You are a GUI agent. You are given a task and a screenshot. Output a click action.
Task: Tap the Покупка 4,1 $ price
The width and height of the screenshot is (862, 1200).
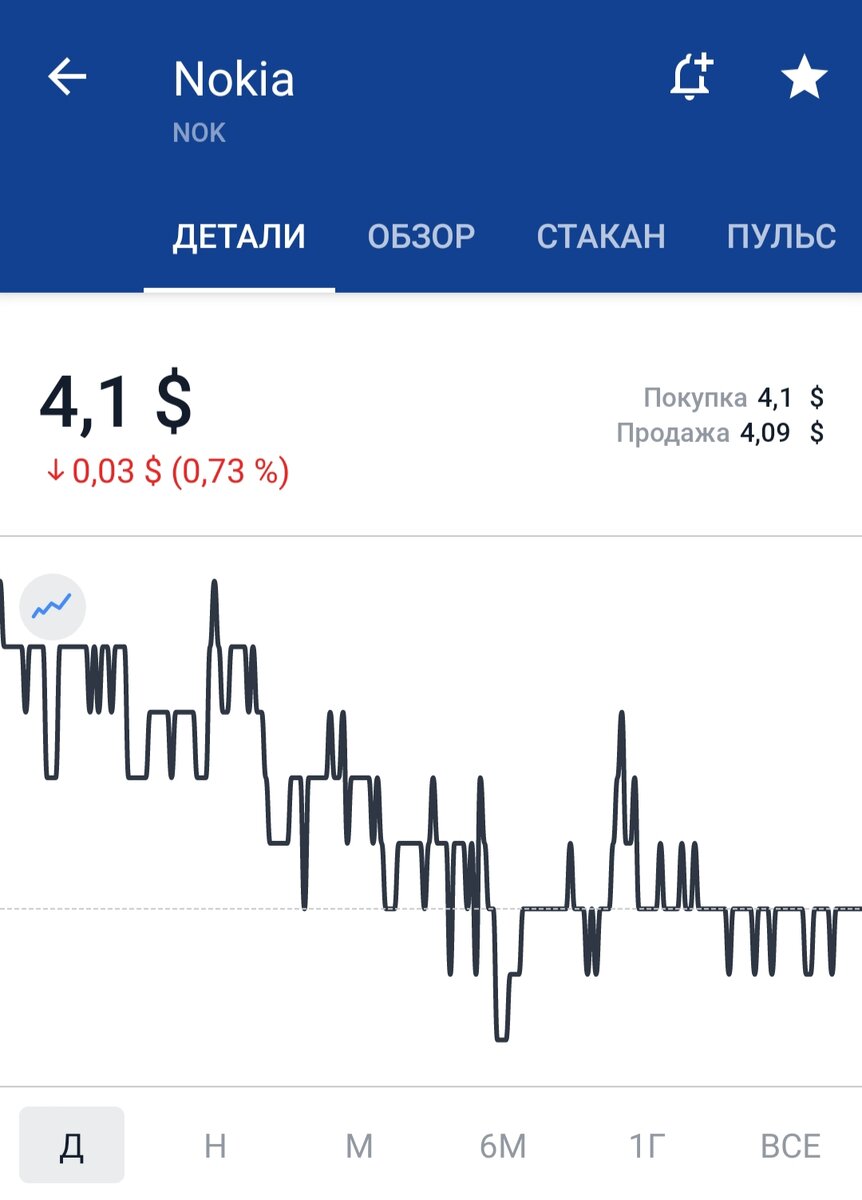coord(730,396)
